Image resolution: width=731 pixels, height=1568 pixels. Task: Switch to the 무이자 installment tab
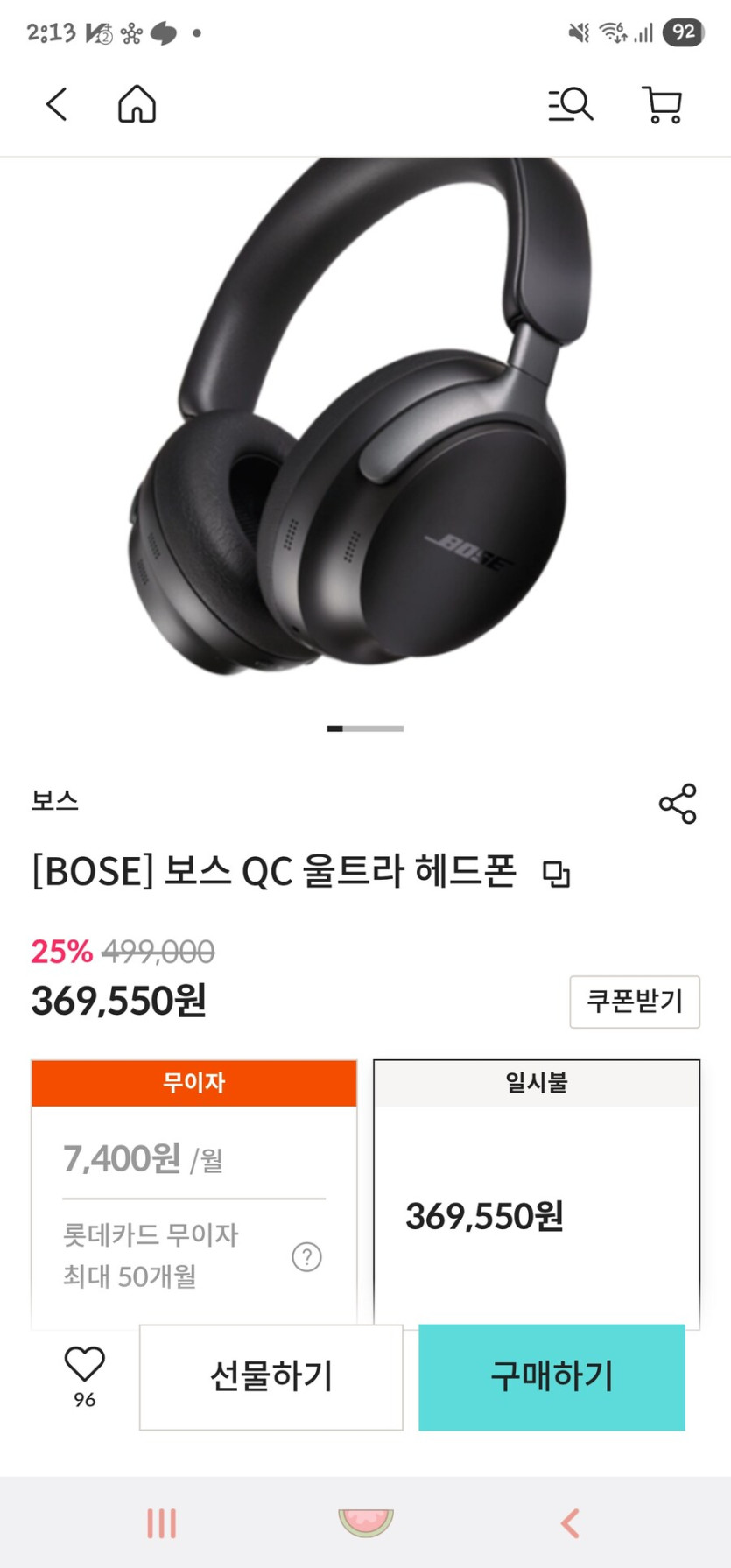point(193,1083)
